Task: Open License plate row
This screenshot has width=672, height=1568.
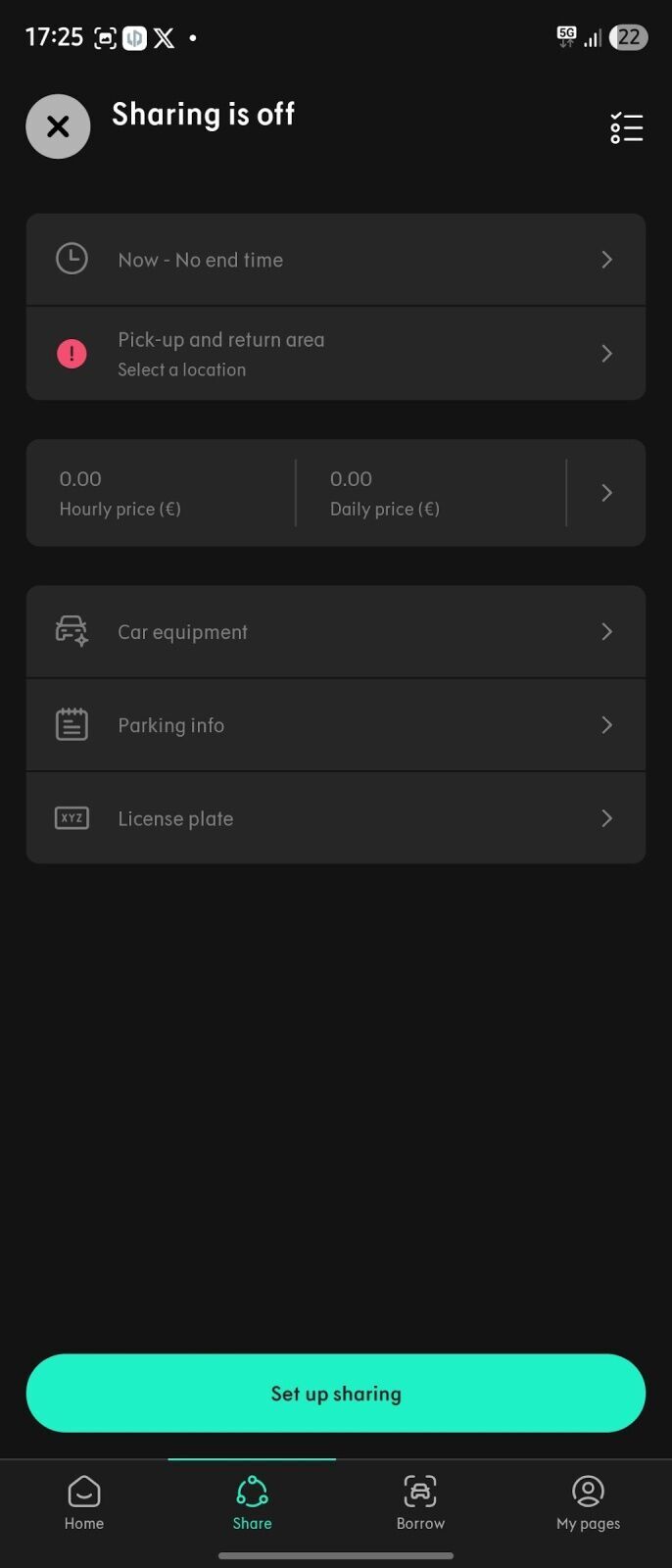Action: tap(335, 818)
